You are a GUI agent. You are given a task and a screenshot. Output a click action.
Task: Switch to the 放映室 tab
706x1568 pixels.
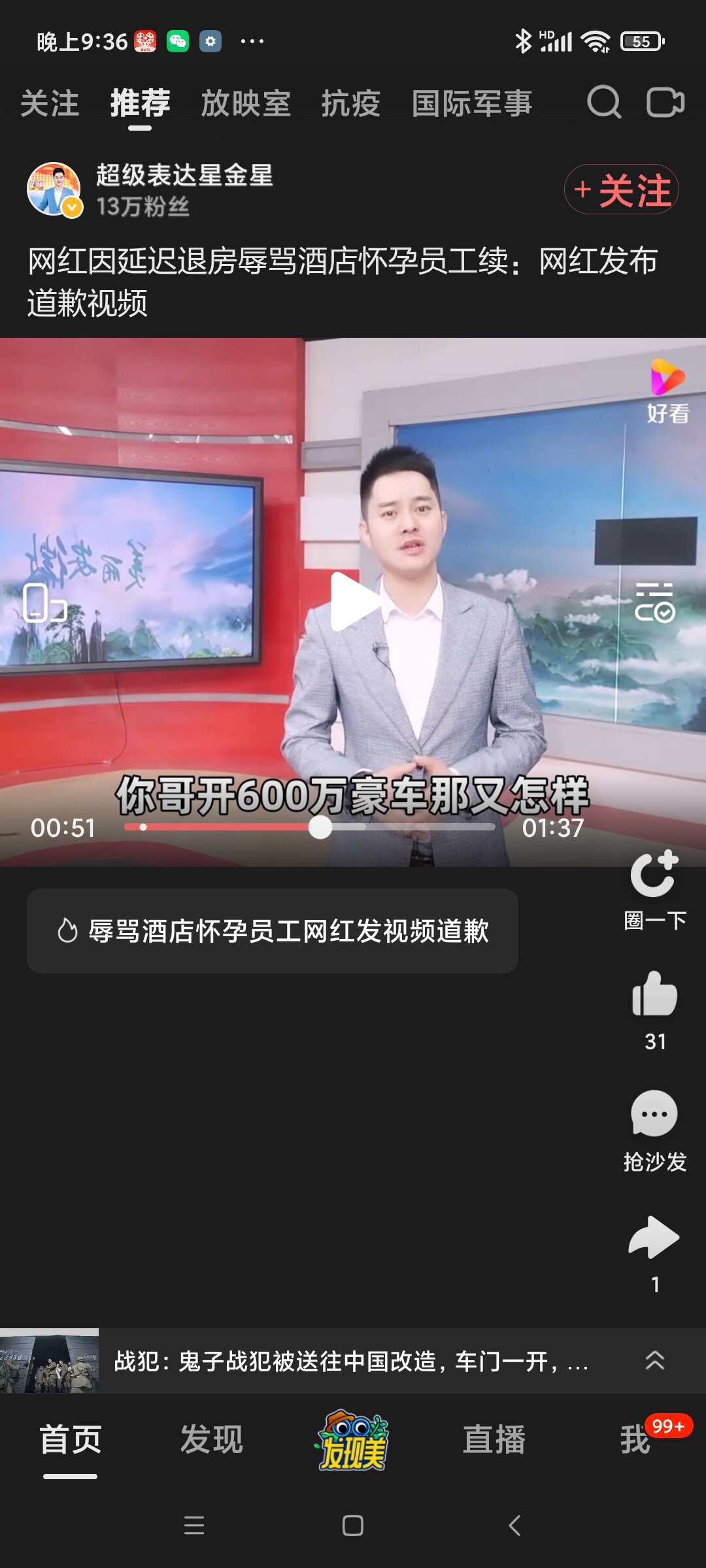(245, 104)
